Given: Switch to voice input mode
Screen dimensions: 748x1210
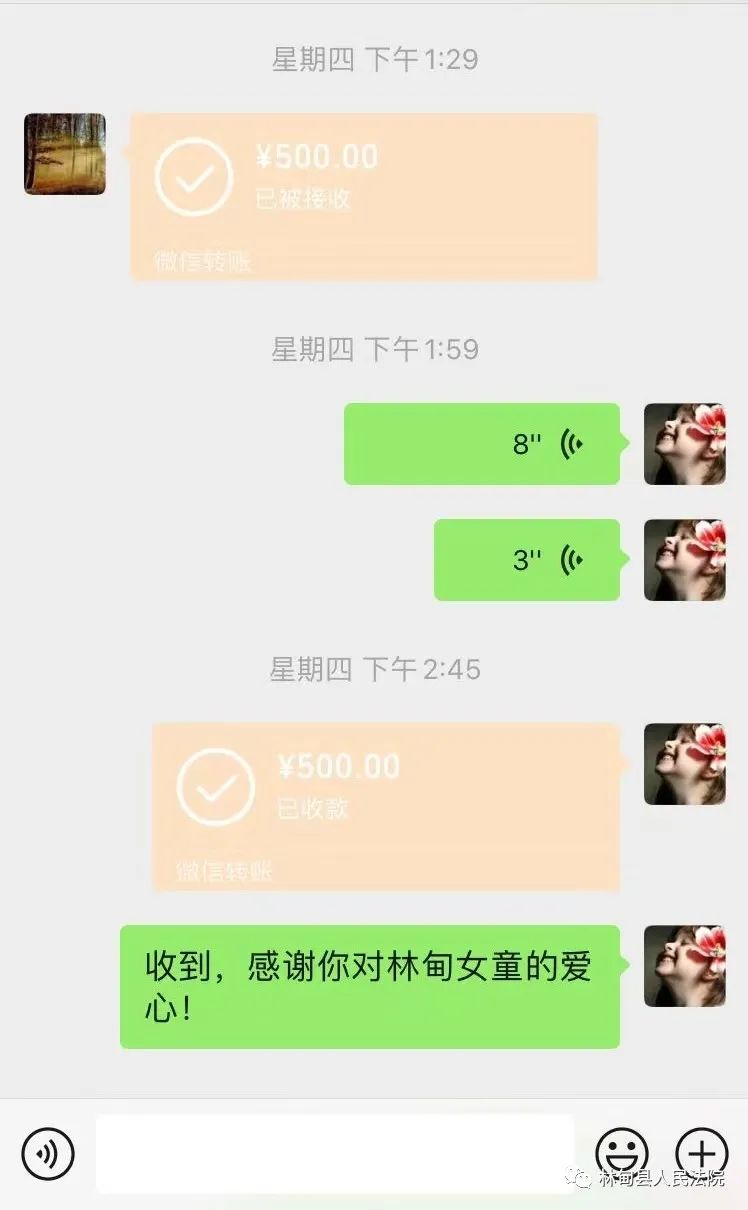Looking at the screenshot, I should click(x=47, y=1154).
